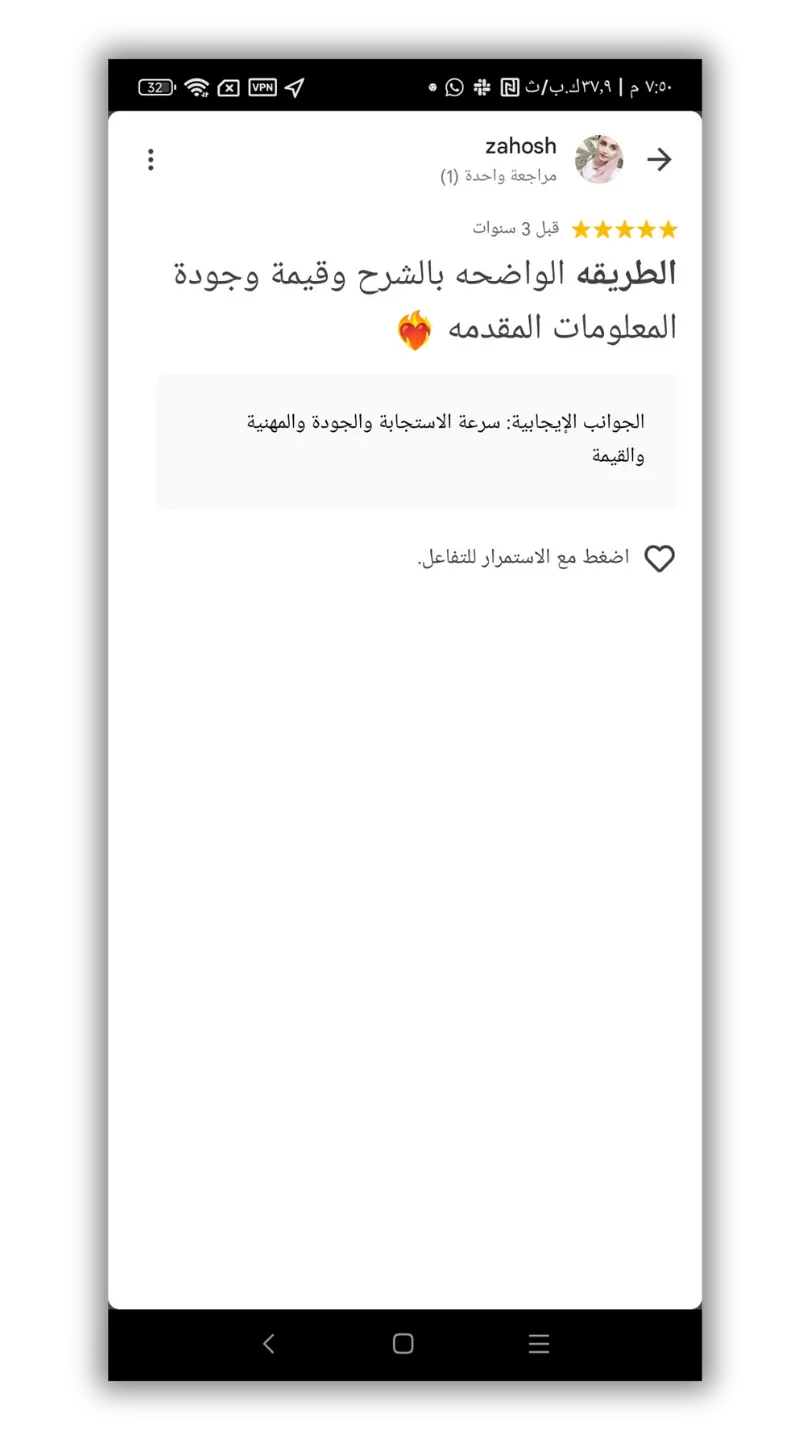
Task: Tap the system back button
Action: (x=268, y=1344)
